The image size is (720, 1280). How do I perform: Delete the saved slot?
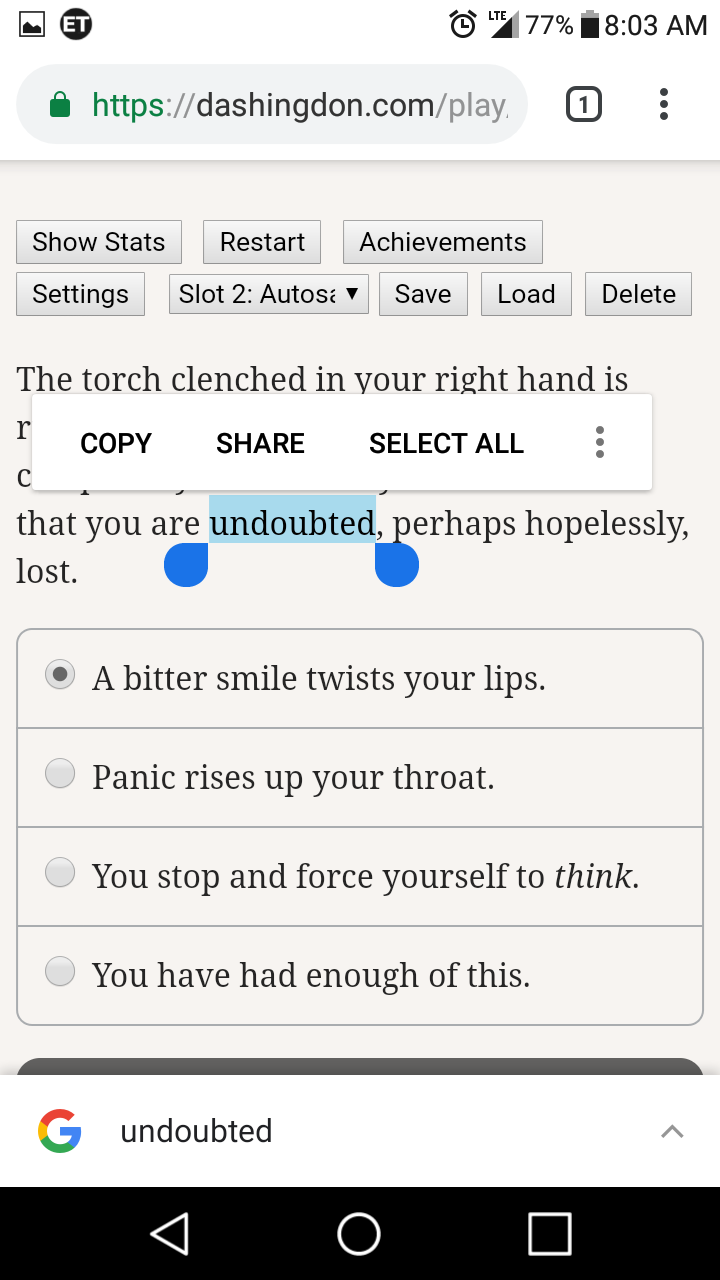click(638, 294)
